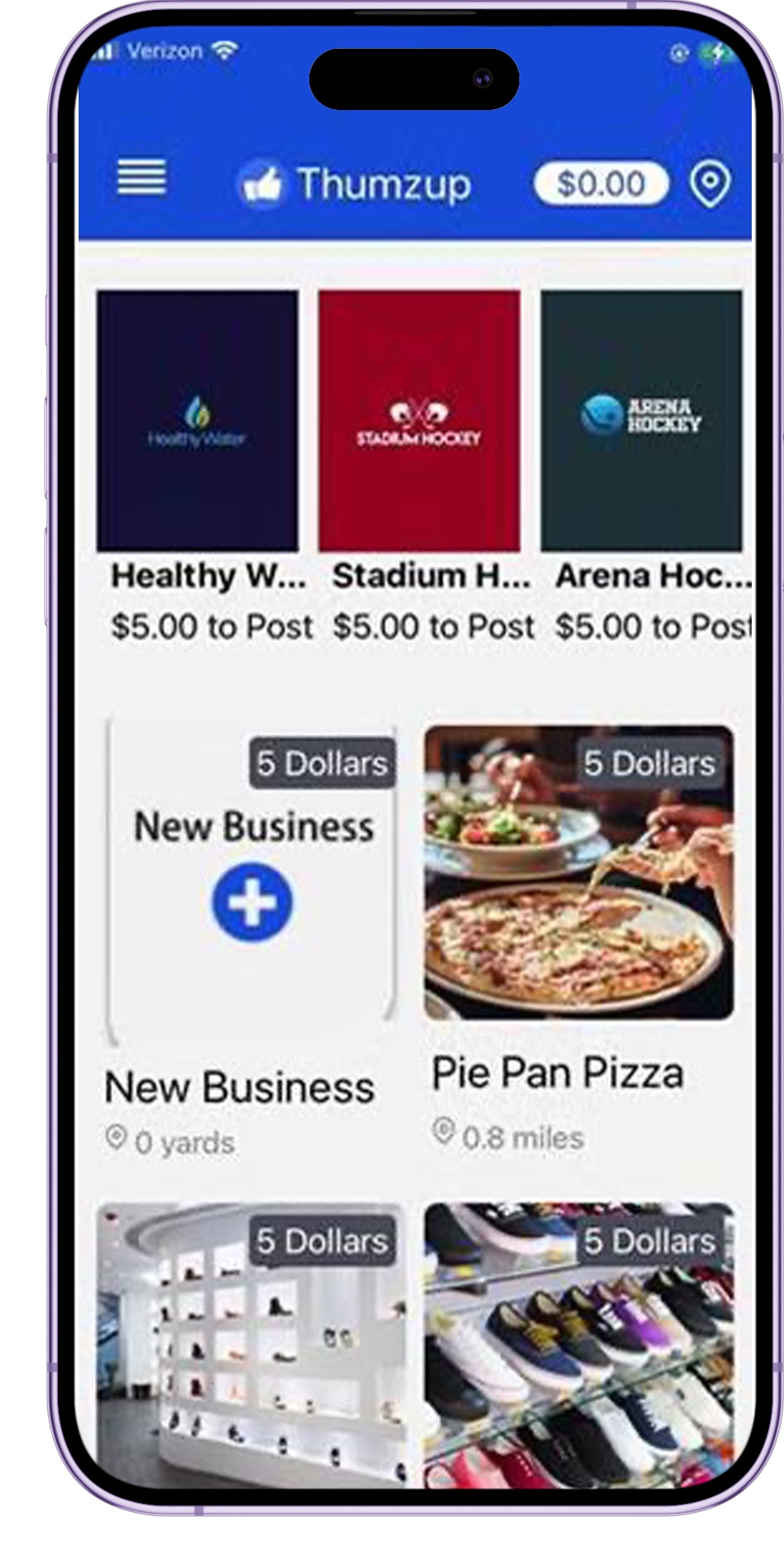
Task: Open the location pin icon
Action: (710, 184)
